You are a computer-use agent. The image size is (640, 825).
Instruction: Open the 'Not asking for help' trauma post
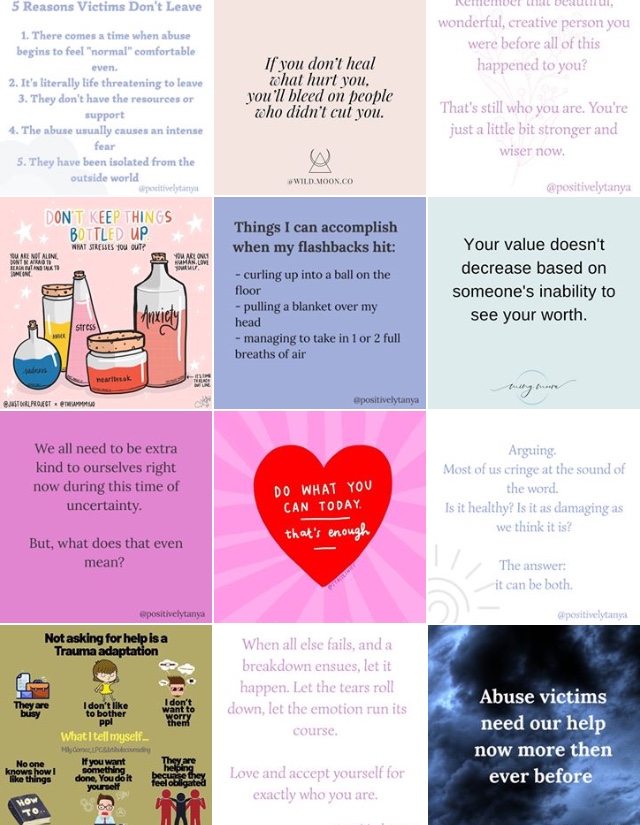pyautogui.click(x=105, y=725)
